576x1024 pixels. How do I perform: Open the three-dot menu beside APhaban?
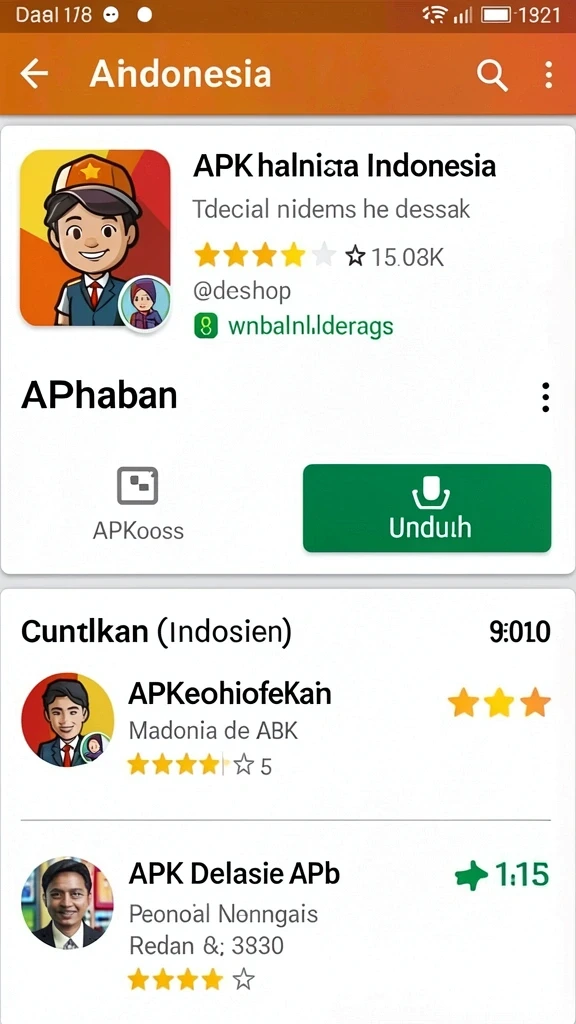pyautogui.click(x=545, y=398)
